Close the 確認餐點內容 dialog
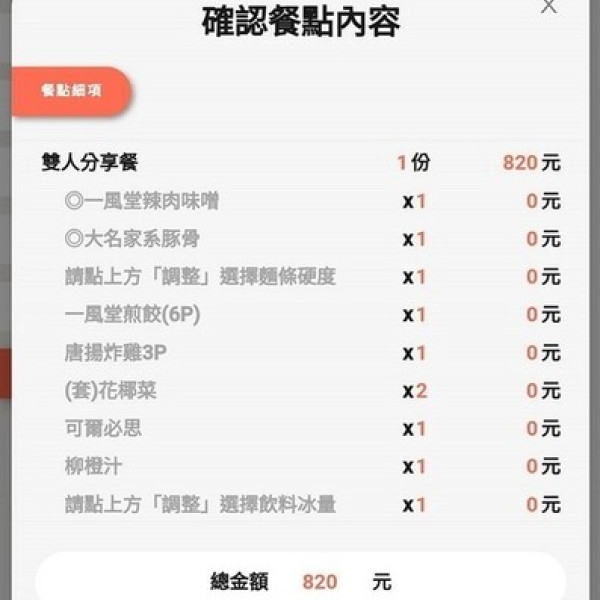This screenshot has width=600, height=600. click(548, 7)
